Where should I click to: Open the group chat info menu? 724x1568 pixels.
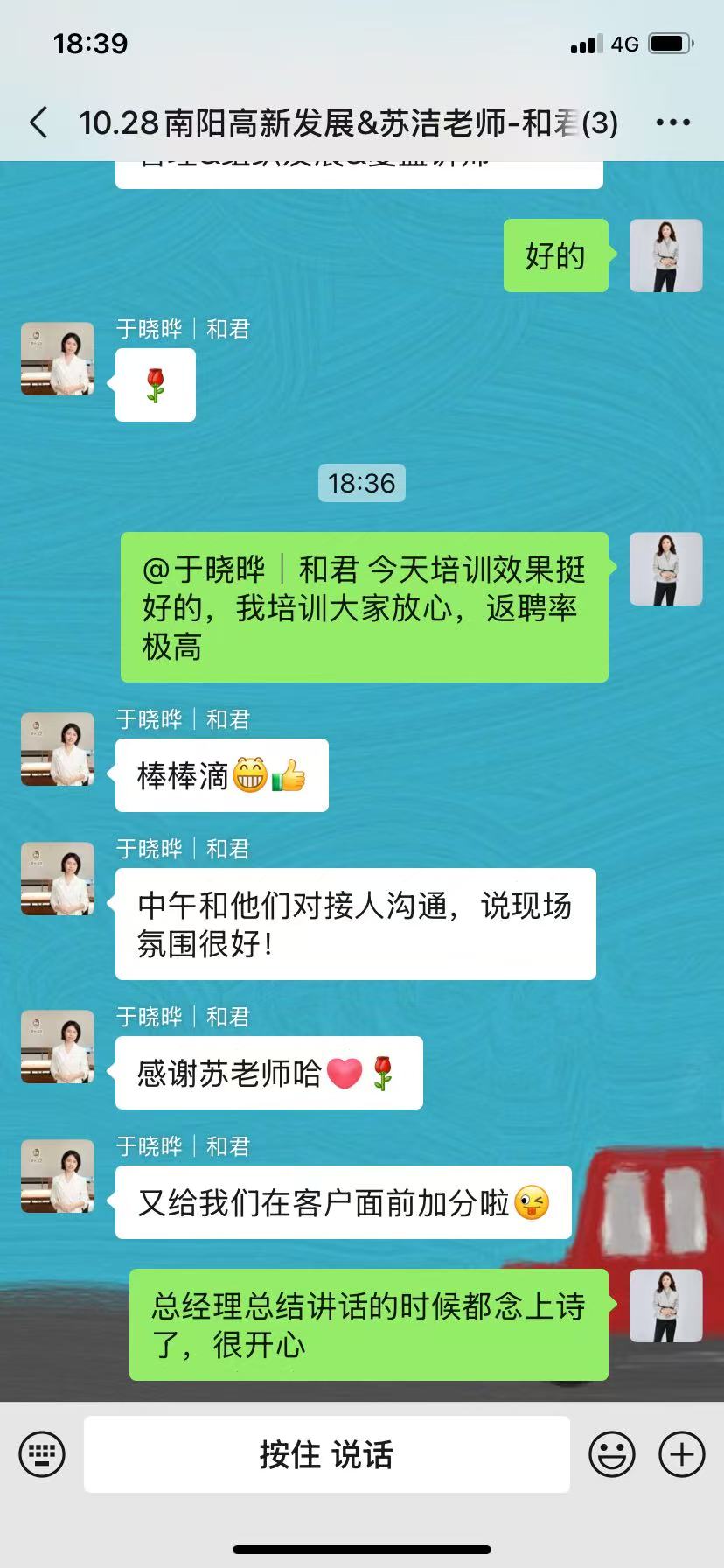pos(672,122)
